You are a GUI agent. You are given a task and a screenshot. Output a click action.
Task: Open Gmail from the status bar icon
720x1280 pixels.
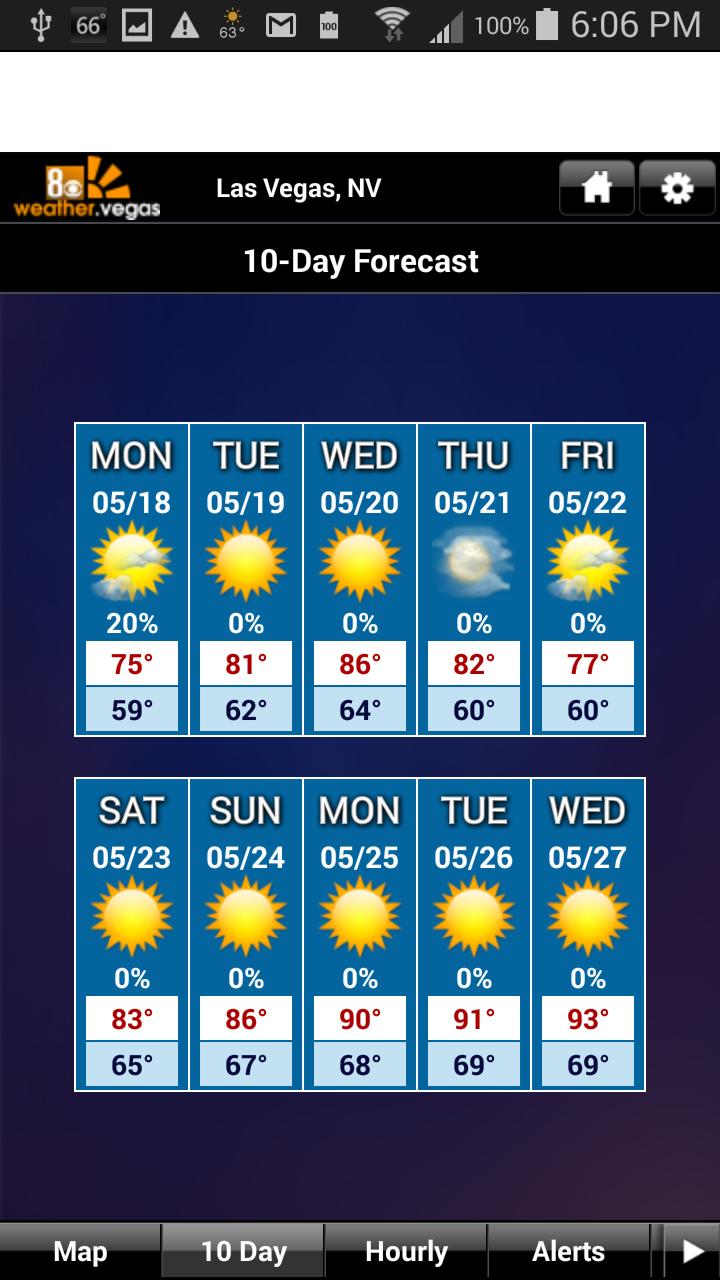point(280,25)
